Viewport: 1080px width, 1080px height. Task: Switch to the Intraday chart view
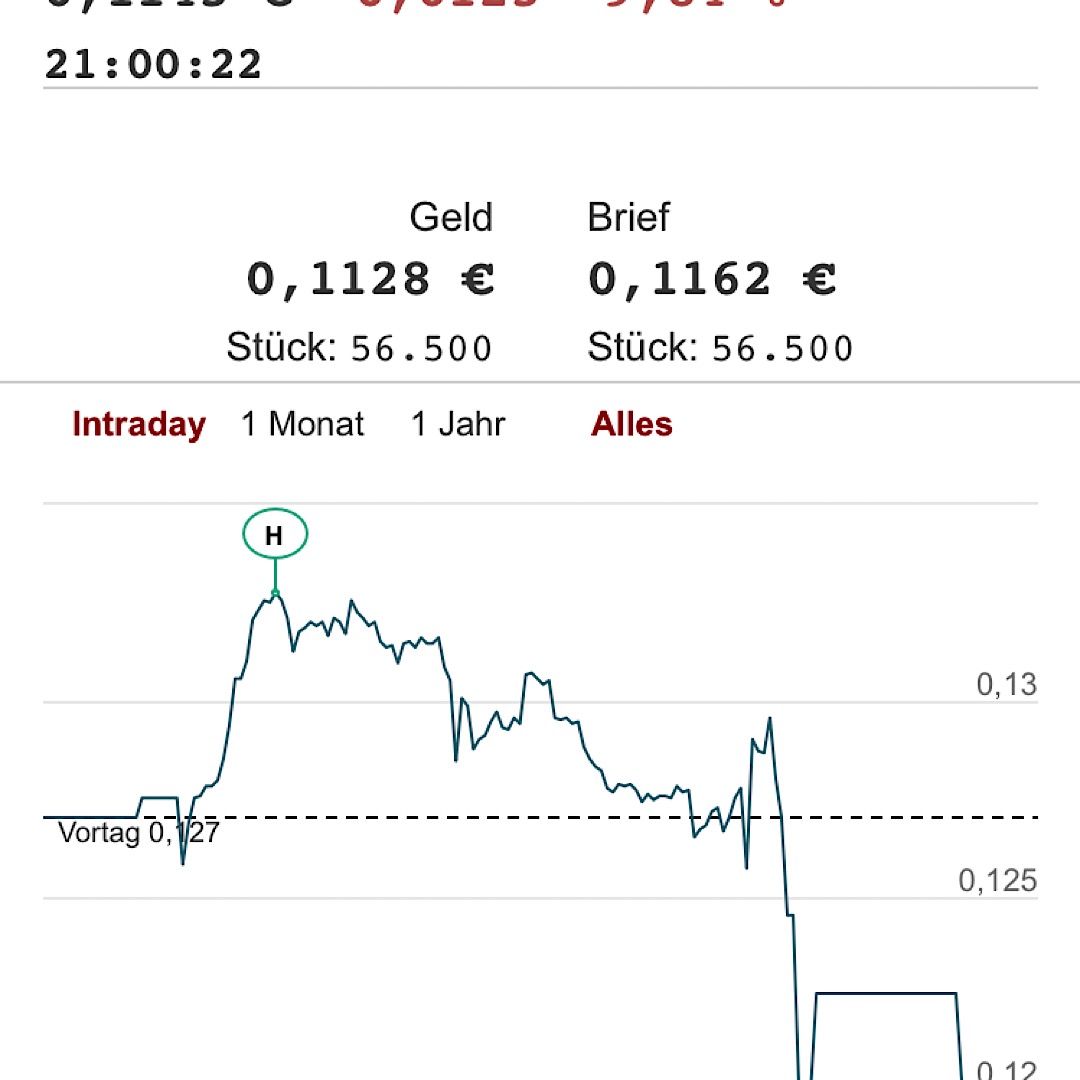click(x=139, y=424)
